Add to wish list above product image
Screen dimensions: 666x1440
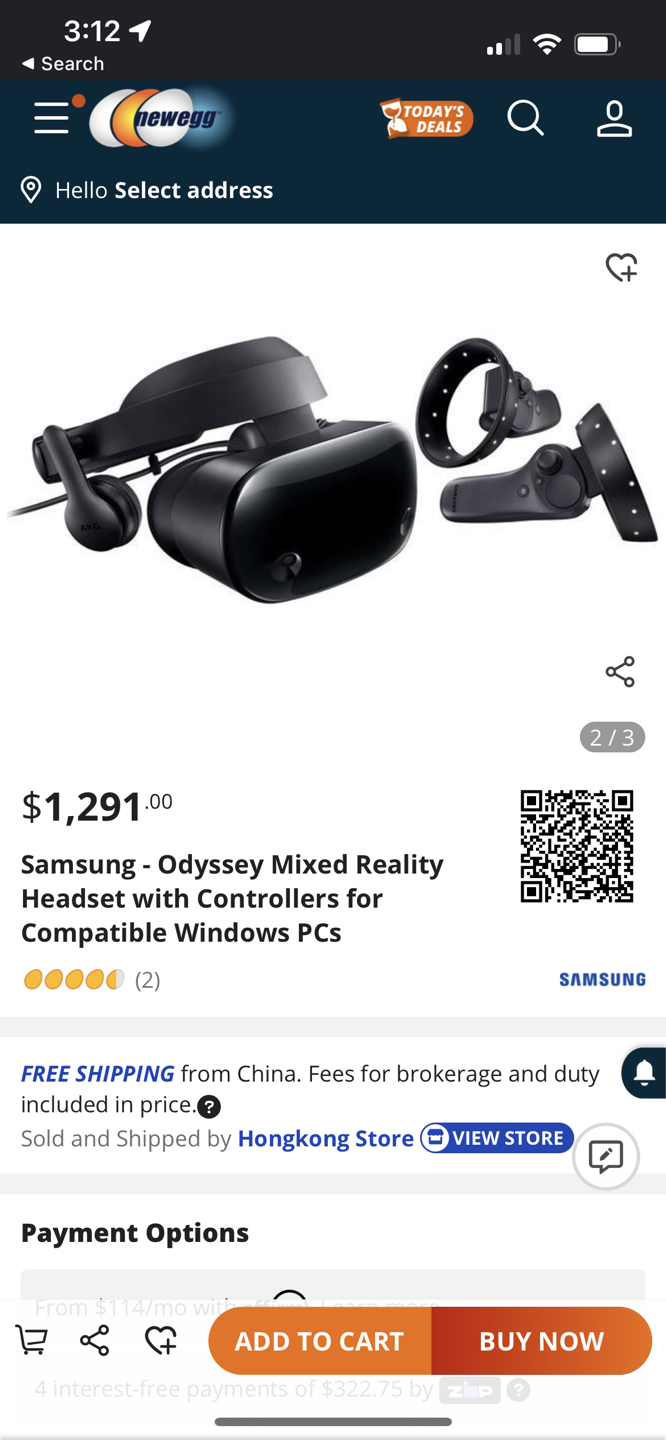coord(621,267)
